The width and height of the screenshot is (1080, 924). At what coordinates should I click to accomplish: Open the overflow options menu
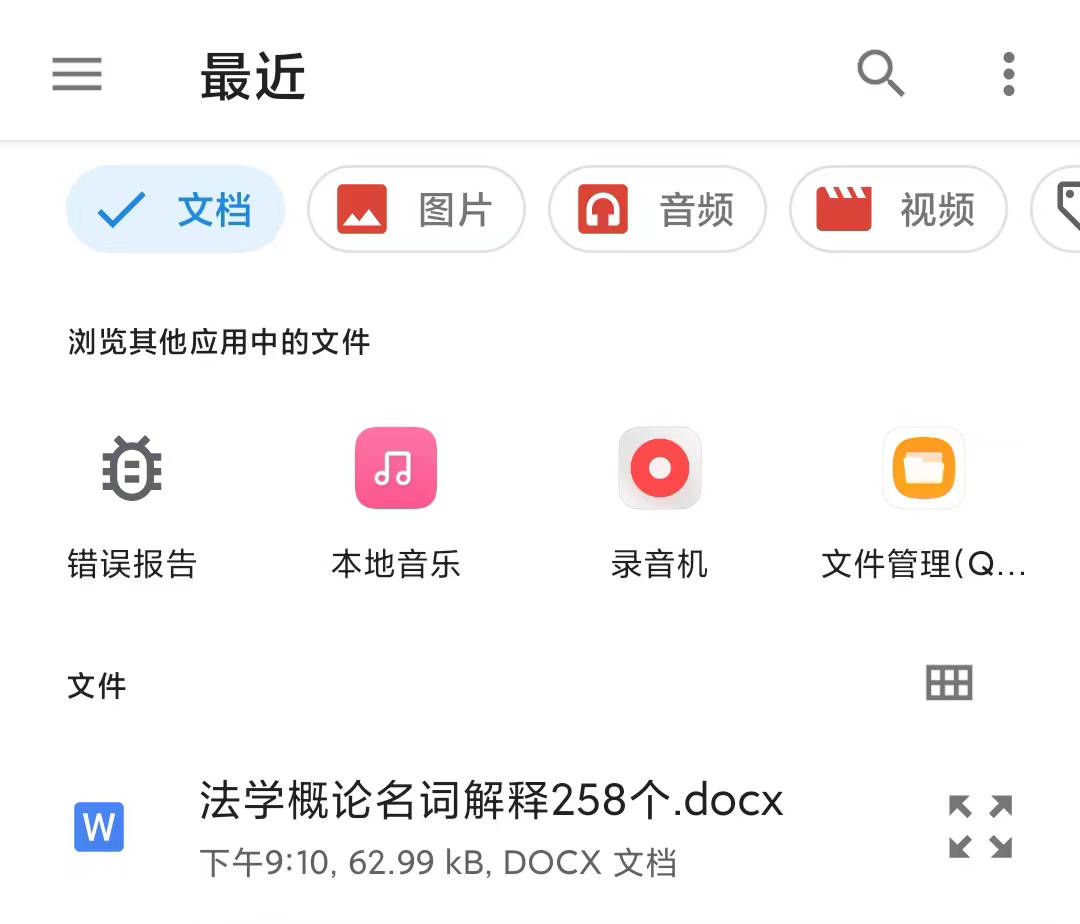pyautogui.click(x=1008, y=74)
